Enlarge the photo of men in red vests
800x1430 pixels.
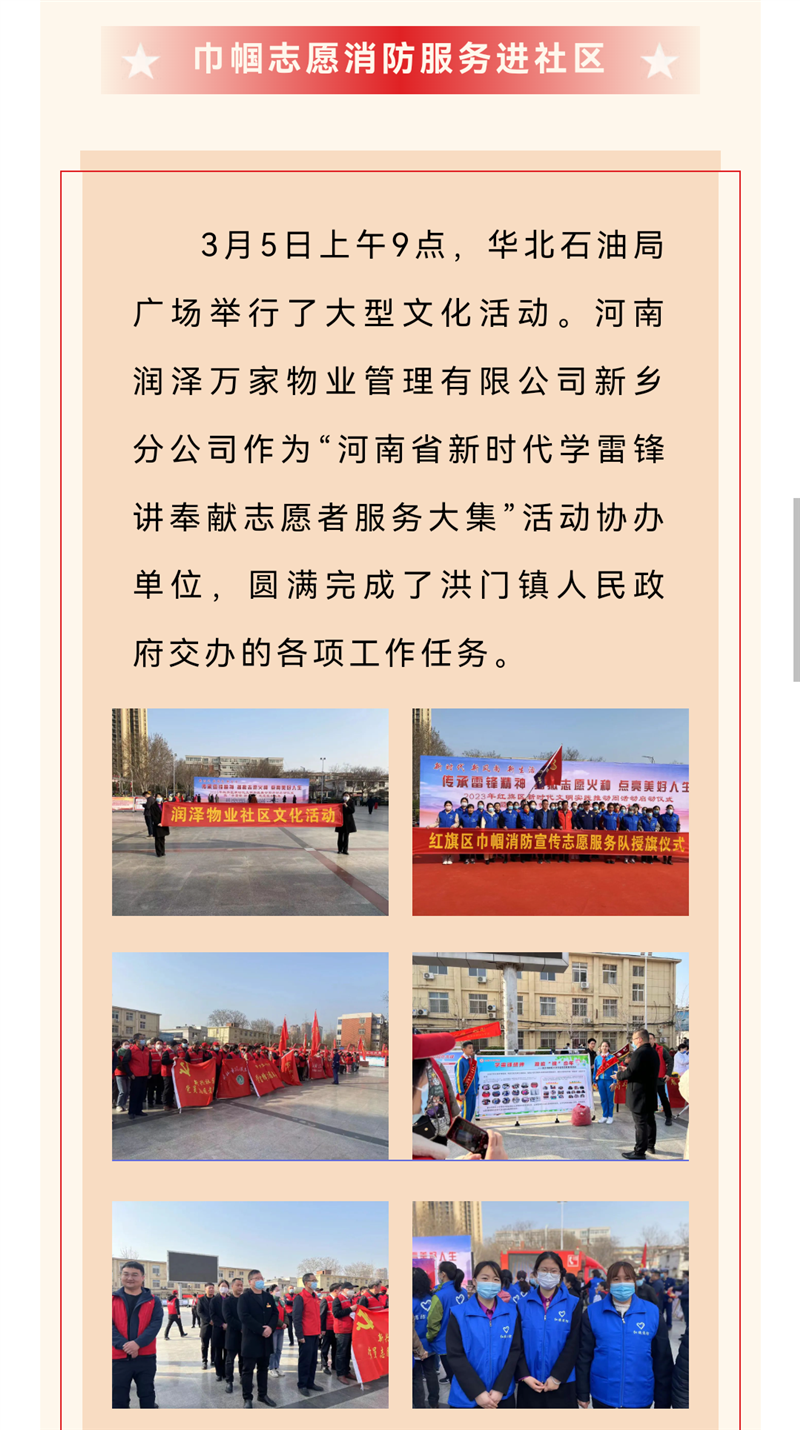[250, 1304]
